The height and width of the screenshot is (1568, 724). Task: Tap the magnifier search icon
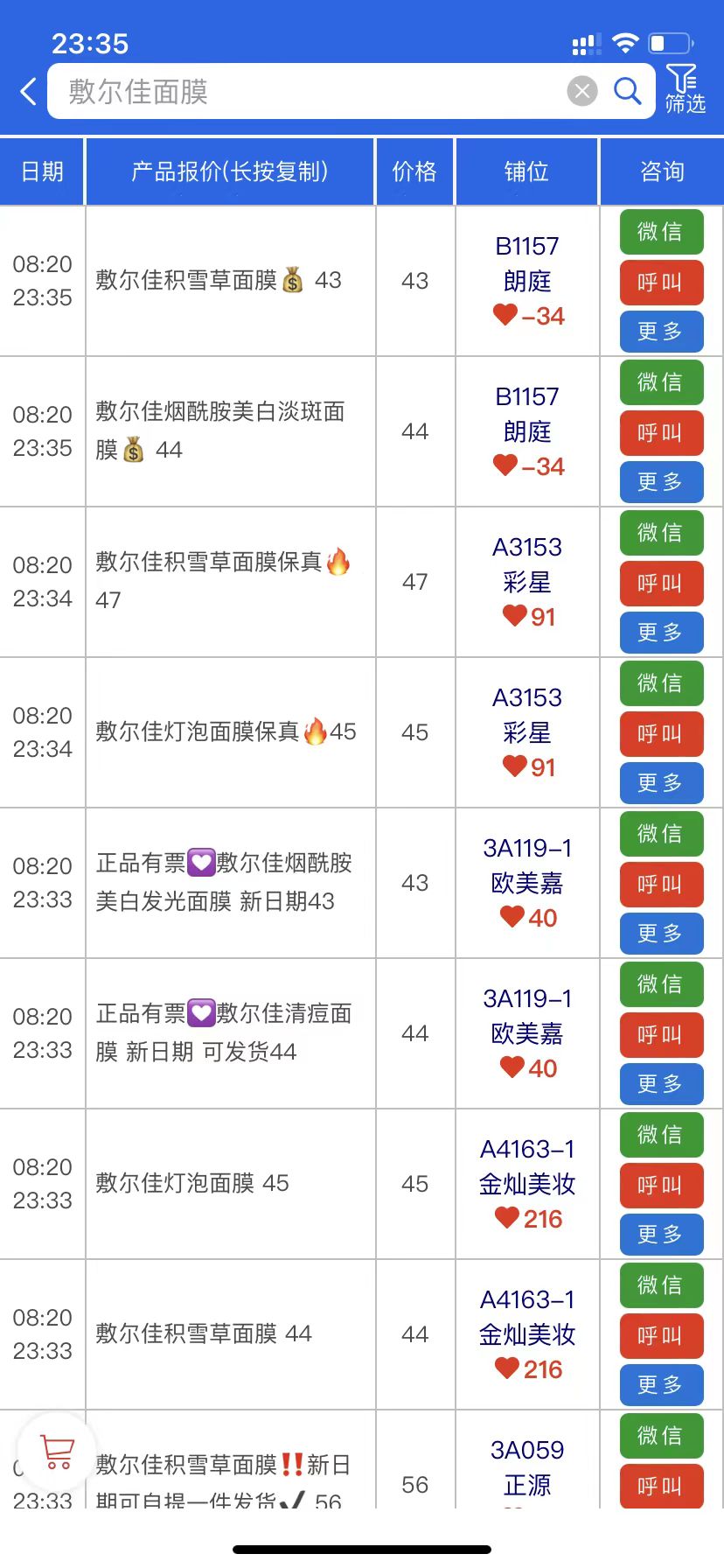point(627,90)
